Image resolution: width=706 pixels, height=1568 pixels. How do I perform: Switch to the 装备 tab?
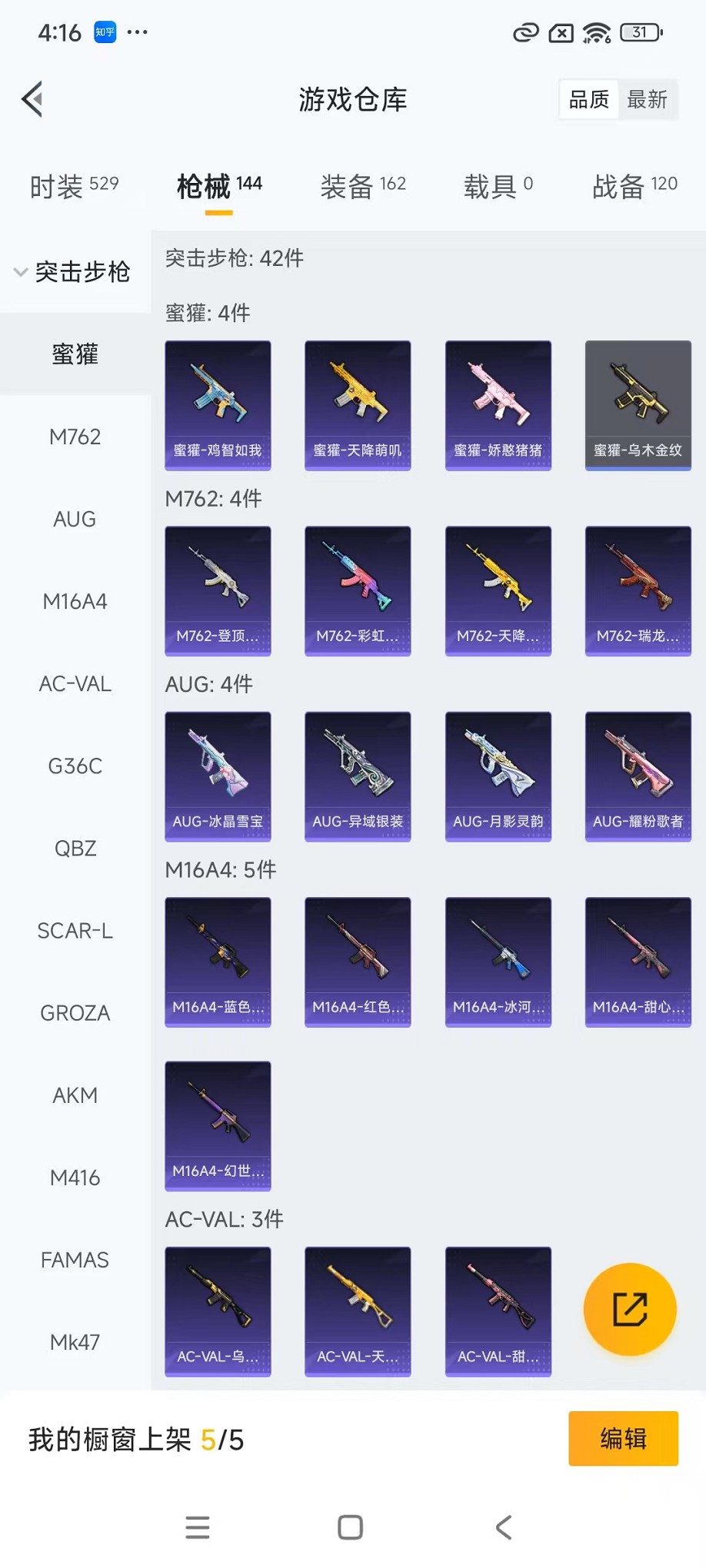(x=363, y=186)
